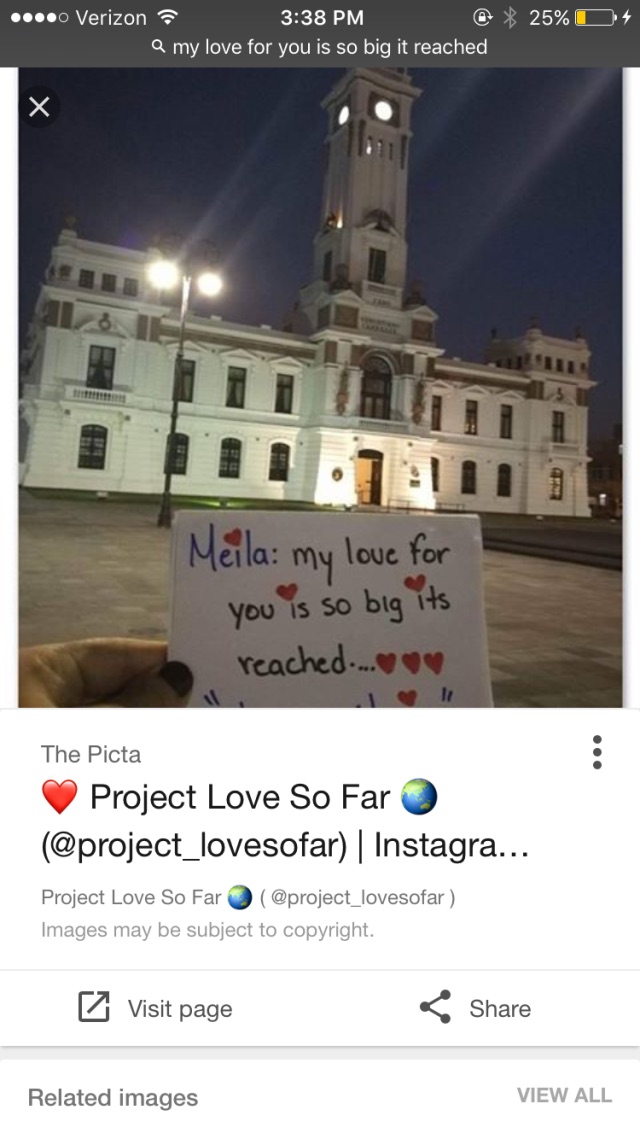
Task: Share this image
Action: pyautogui.click(x=476, y=1008)
